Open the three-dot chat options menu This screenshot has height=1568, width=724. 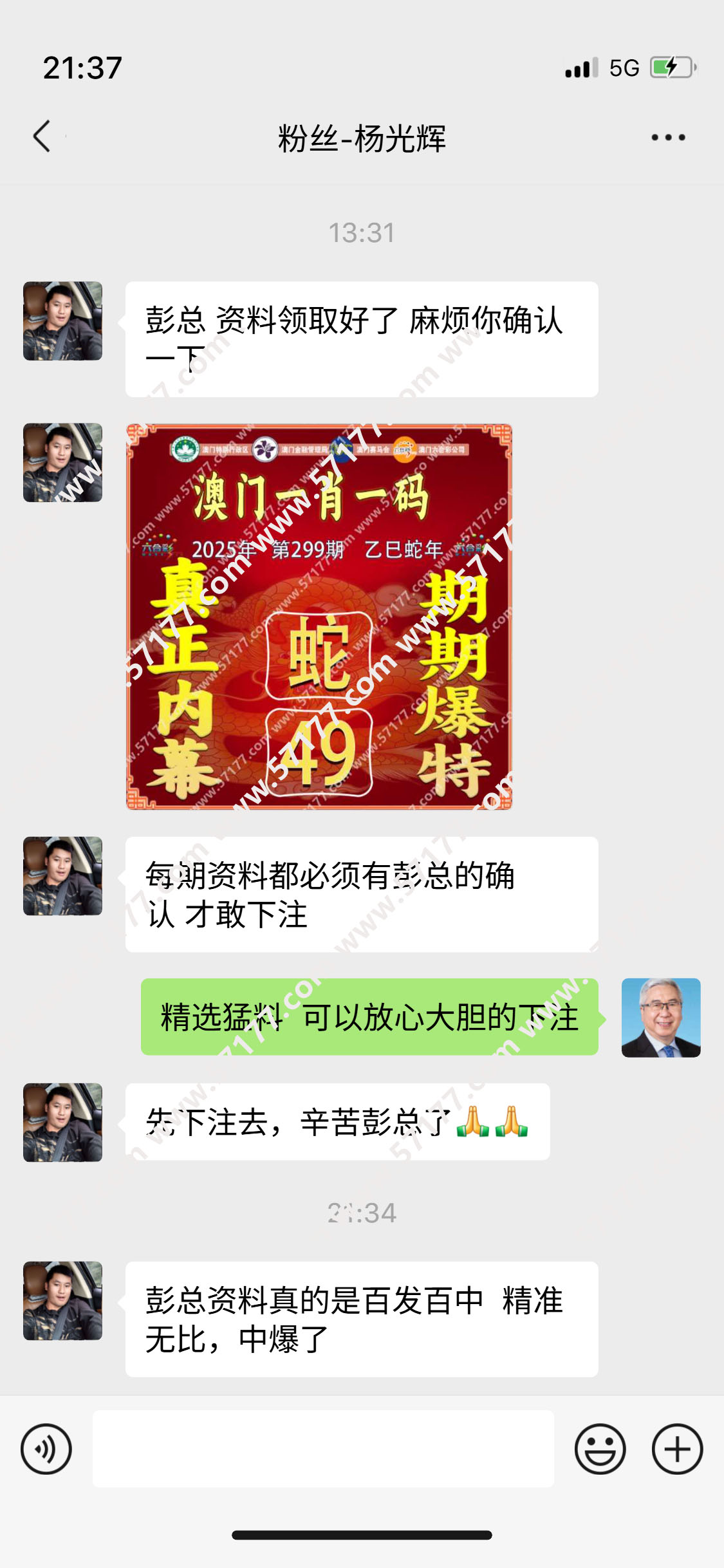pos(667,137)
